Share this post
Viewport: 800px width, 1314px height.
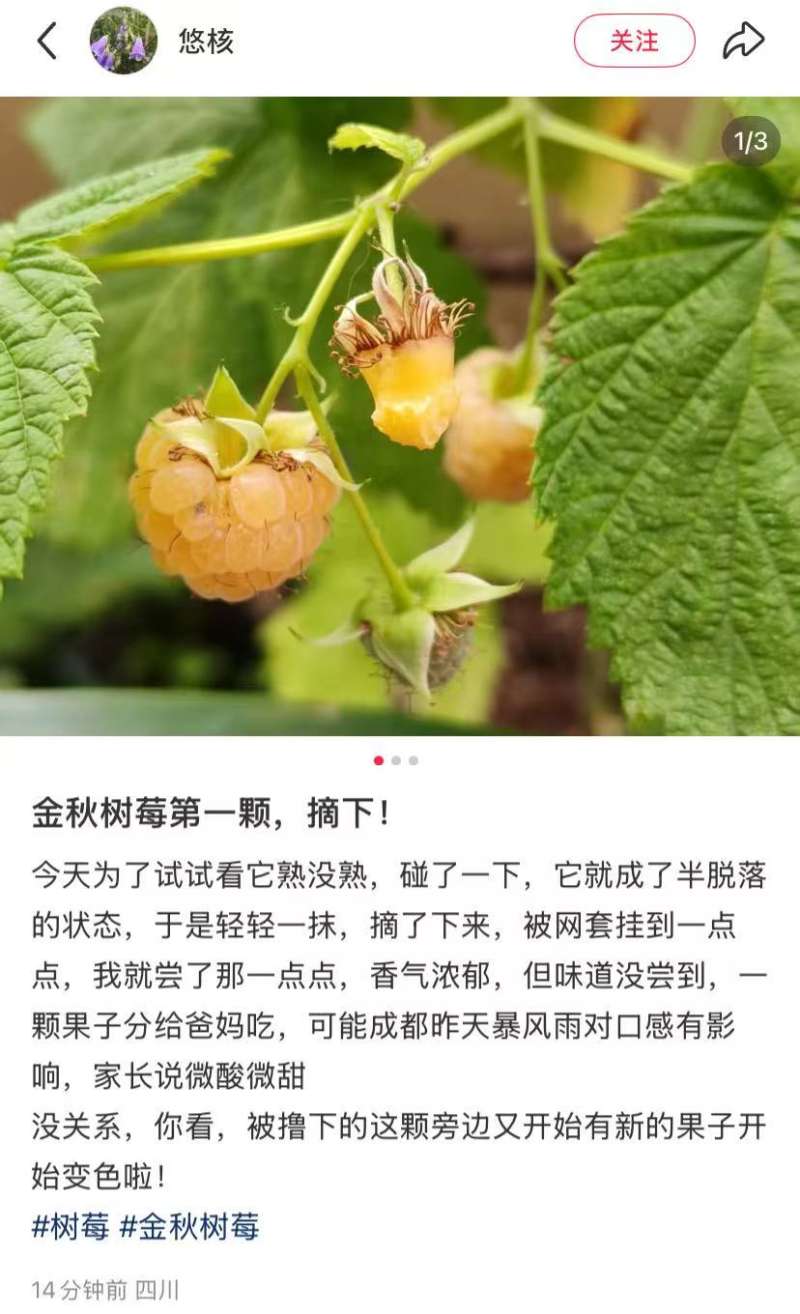click(743, 41)
